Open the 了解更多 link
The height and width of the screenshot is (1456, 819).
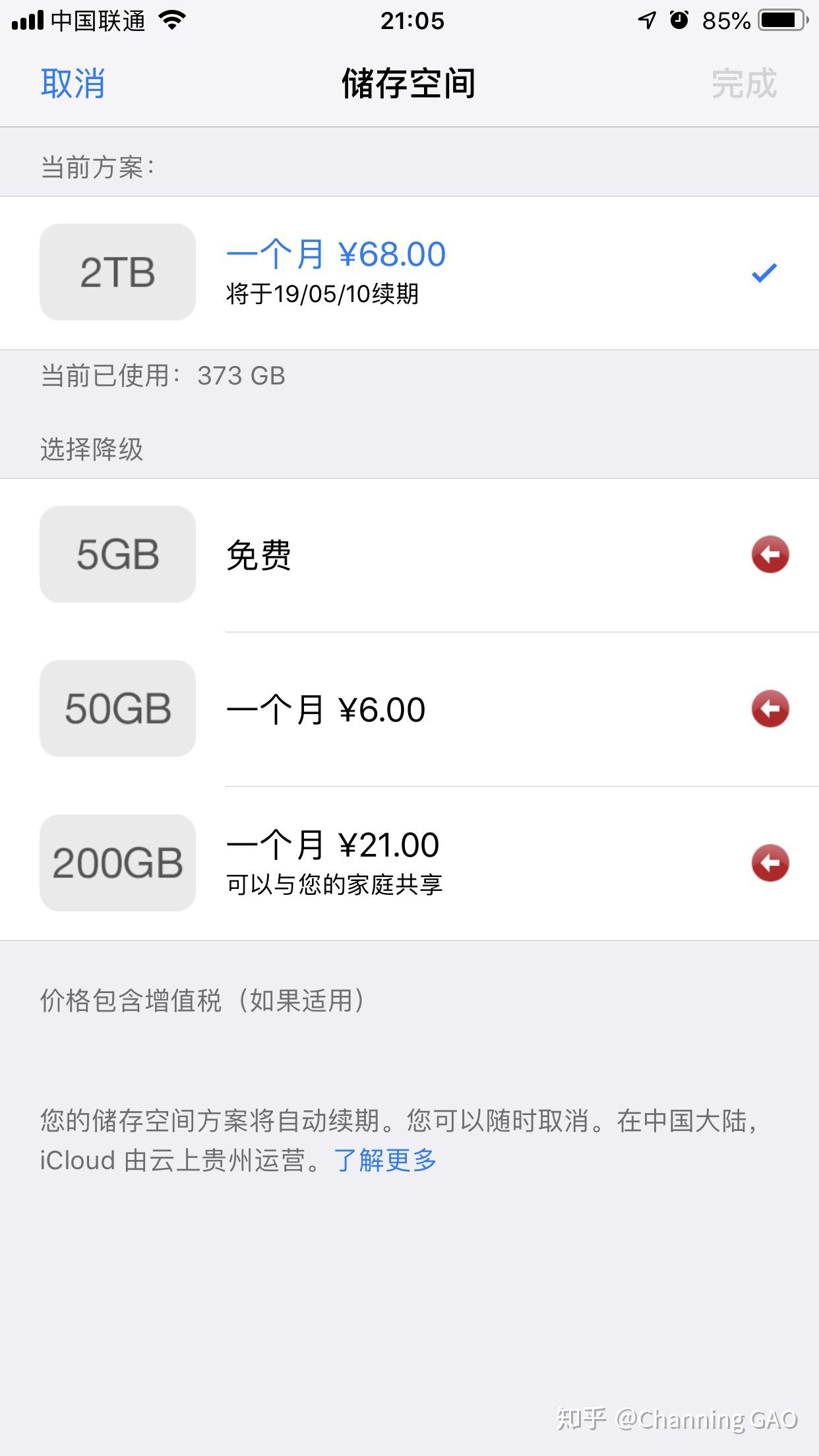click(386, 1160)
